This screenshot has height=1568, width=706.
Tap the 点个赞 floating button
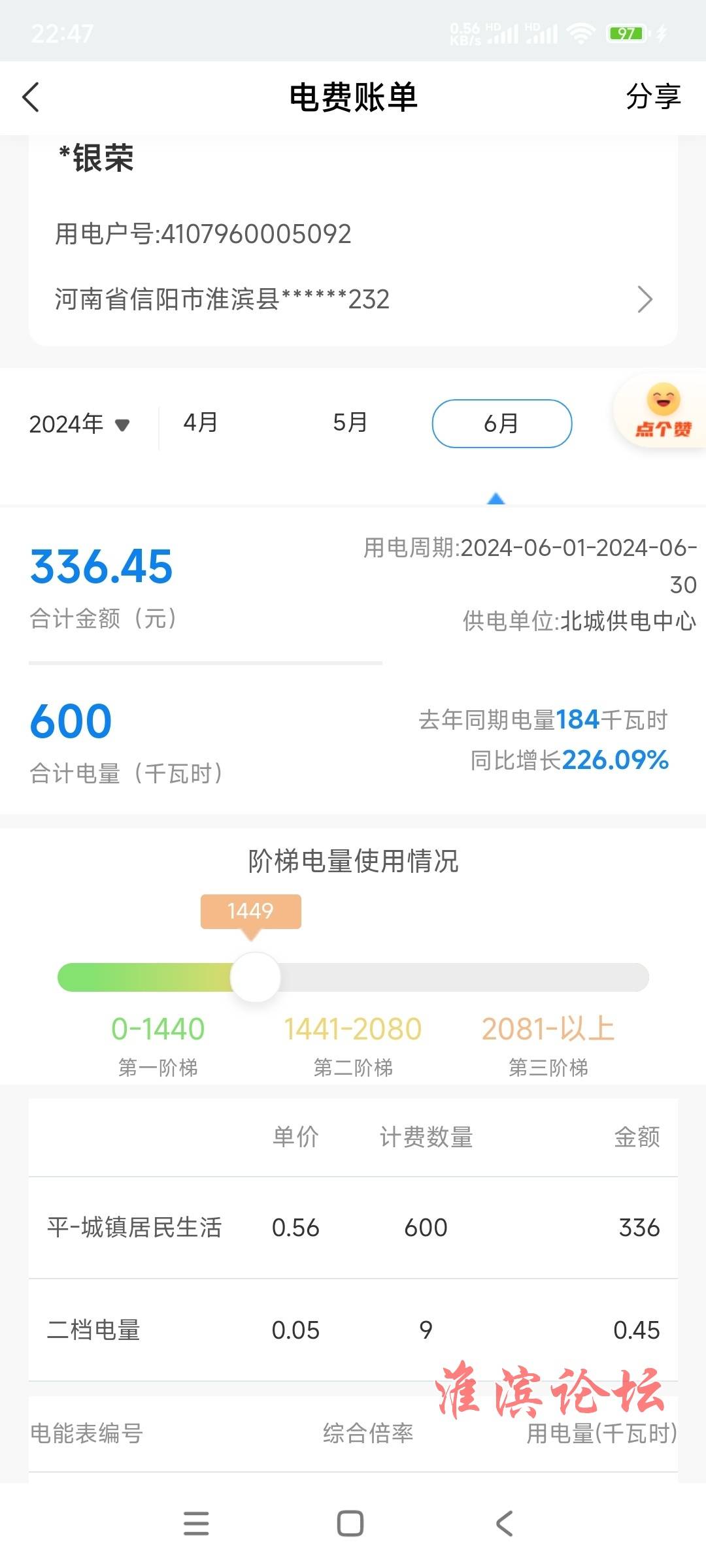point(662,411)
